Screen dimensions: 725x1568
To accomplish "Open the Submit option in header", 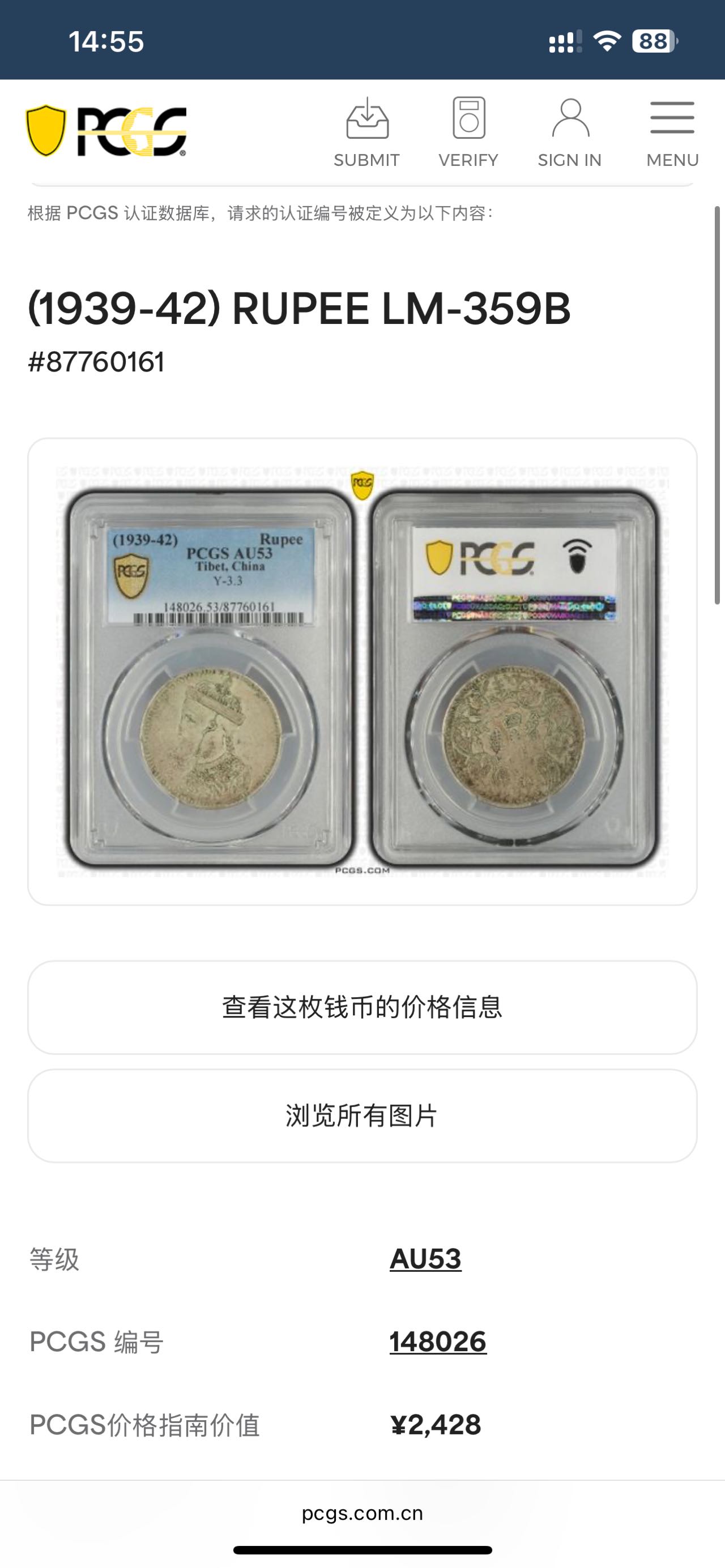I will (366, 132).
